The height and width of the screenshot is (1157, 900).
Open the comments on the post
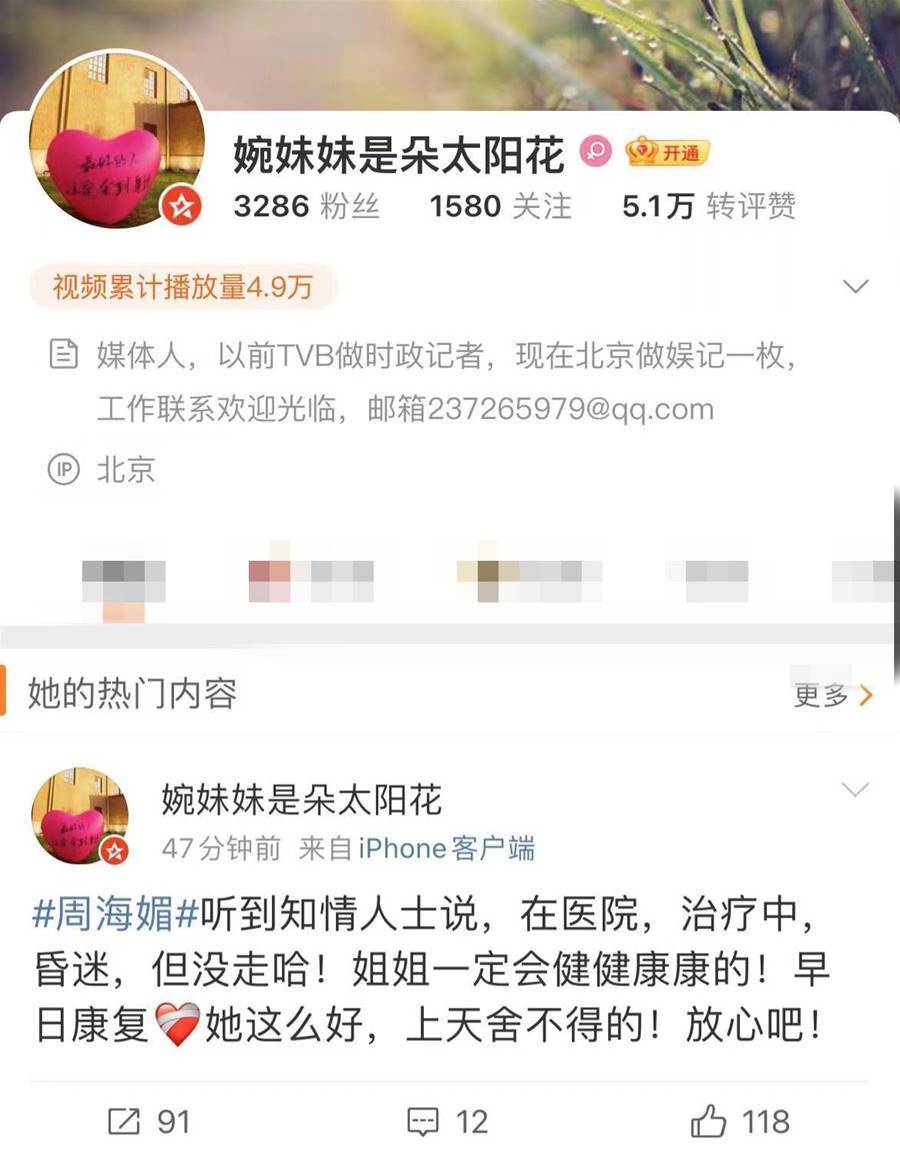pos(447,1122)
